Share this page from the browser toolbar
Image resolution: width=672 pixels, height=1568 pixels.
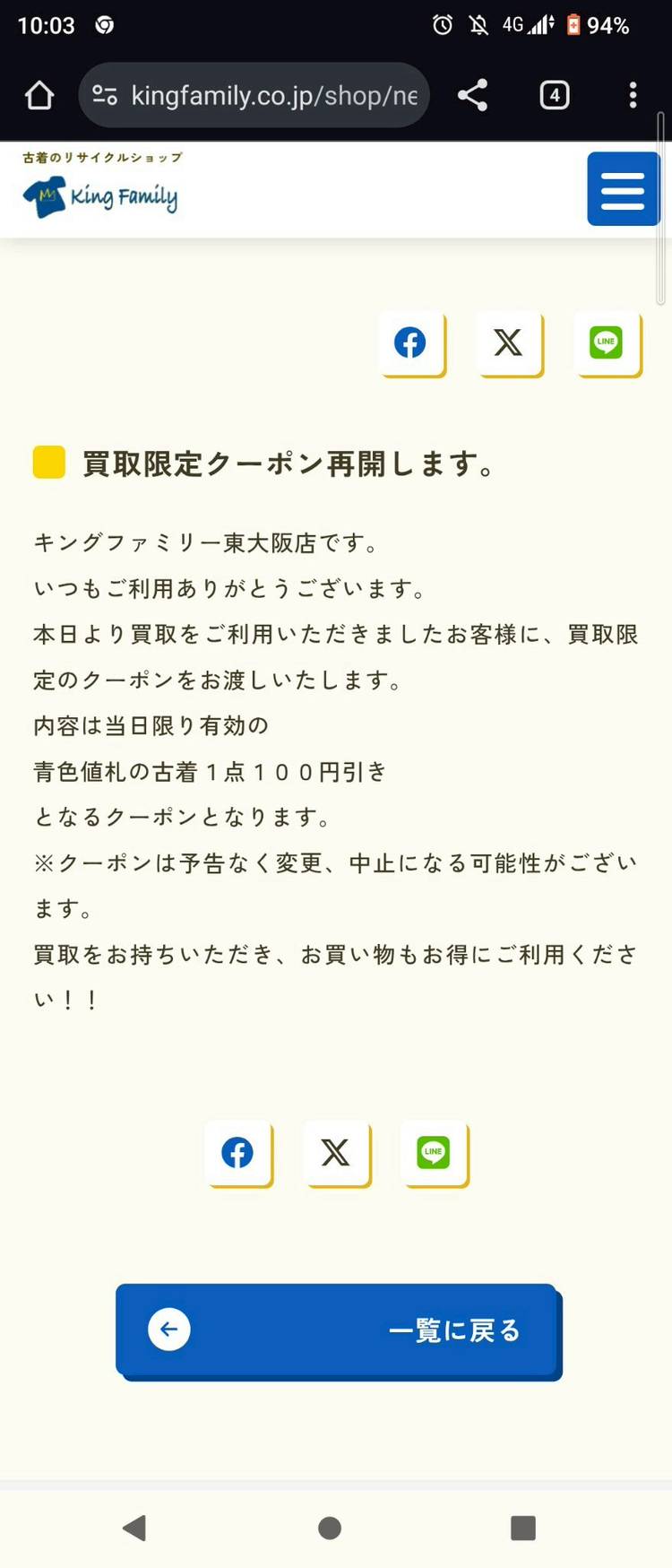tap(472, 95)
